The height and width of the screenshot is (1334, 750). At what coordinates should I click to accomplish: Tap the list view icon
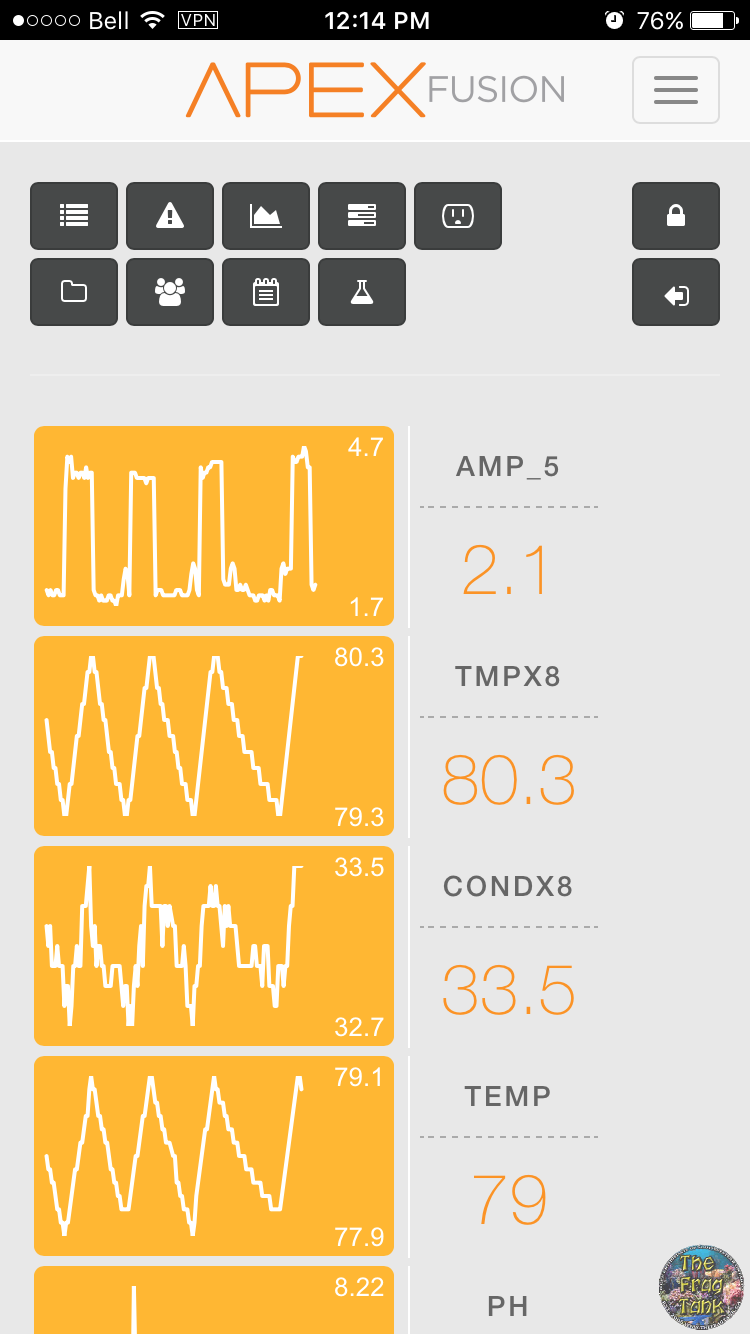(74, 216)
